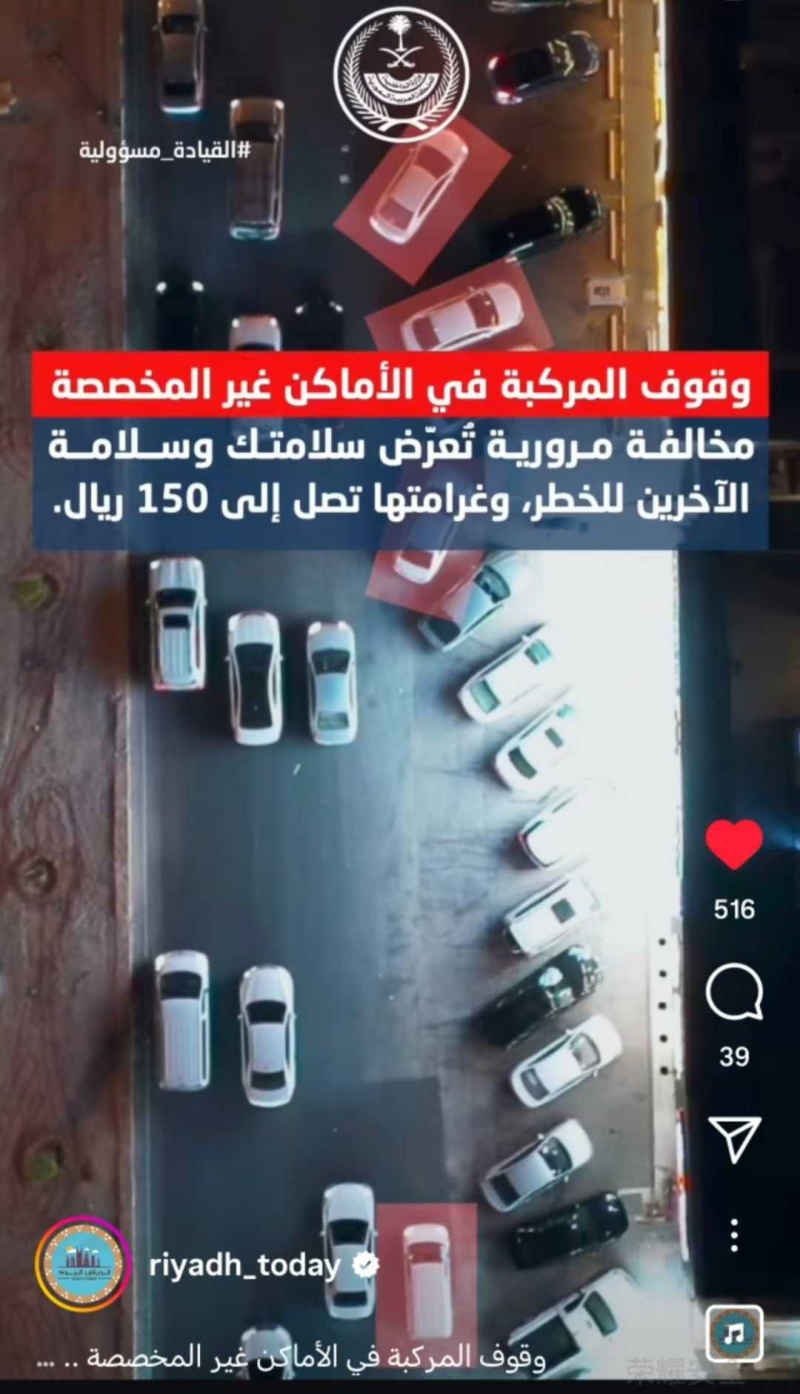800x1394 pixels.
Task: Expand the truncated caption under riyadh_today
Action: [290, 1359]
